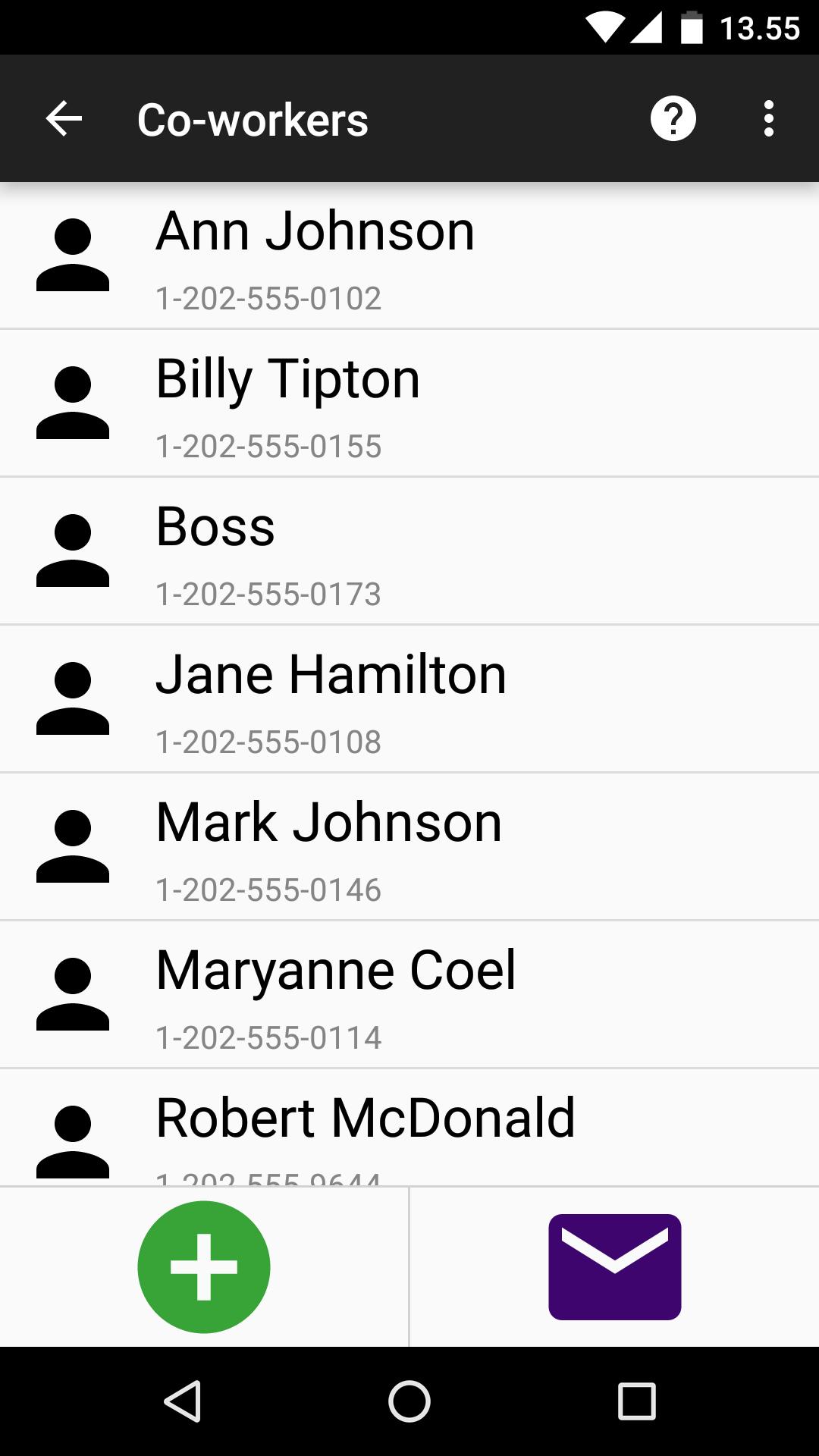The height and width of the screenshot is (1456, 819).
Task: Tap Maryanne Coel's contact avatar
Action: [x=74, y=994]
